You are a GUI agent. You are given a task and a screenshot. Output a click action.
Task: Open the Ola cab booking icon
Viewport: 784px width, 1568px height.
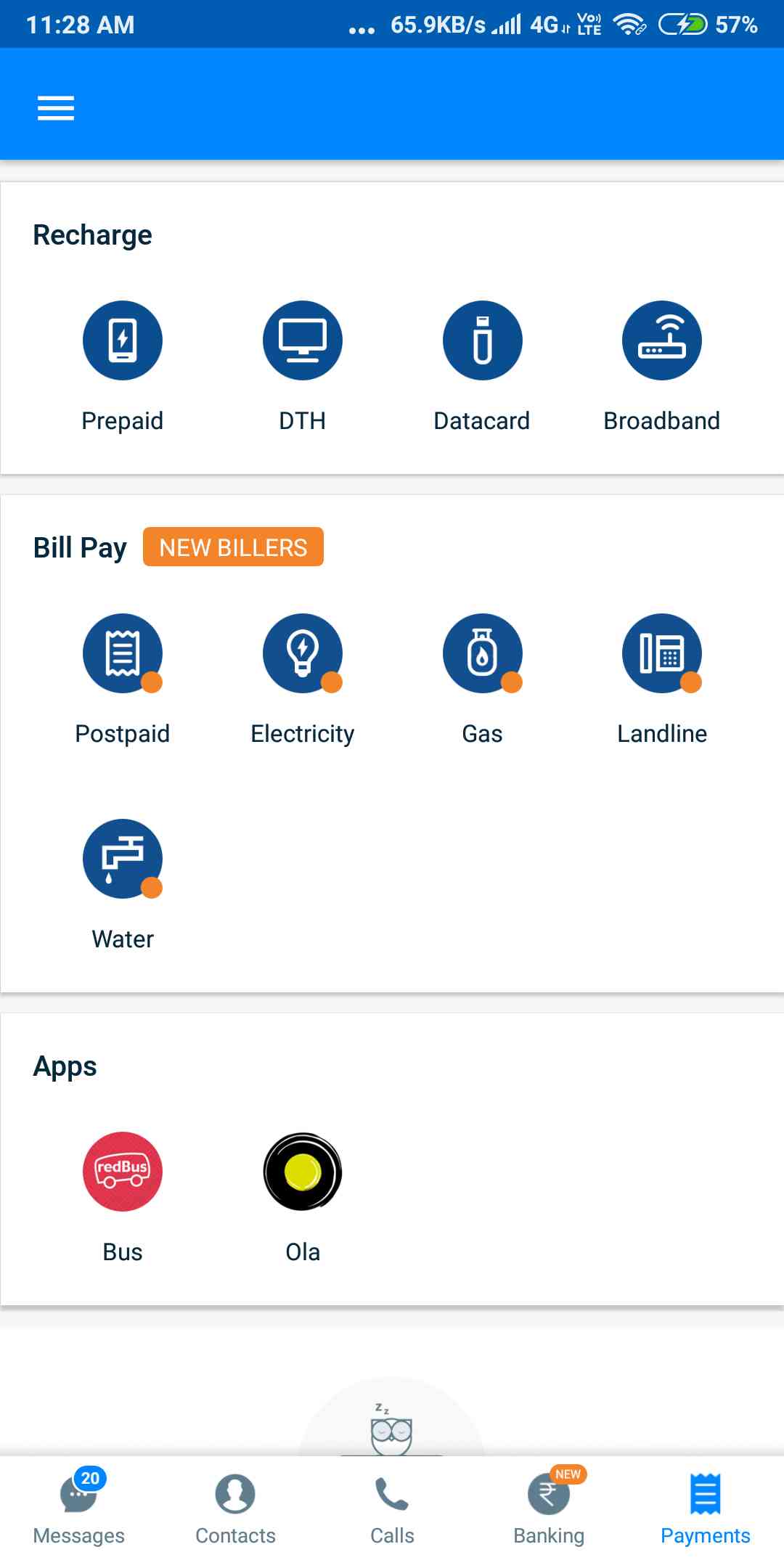(x=302, y=1172)
